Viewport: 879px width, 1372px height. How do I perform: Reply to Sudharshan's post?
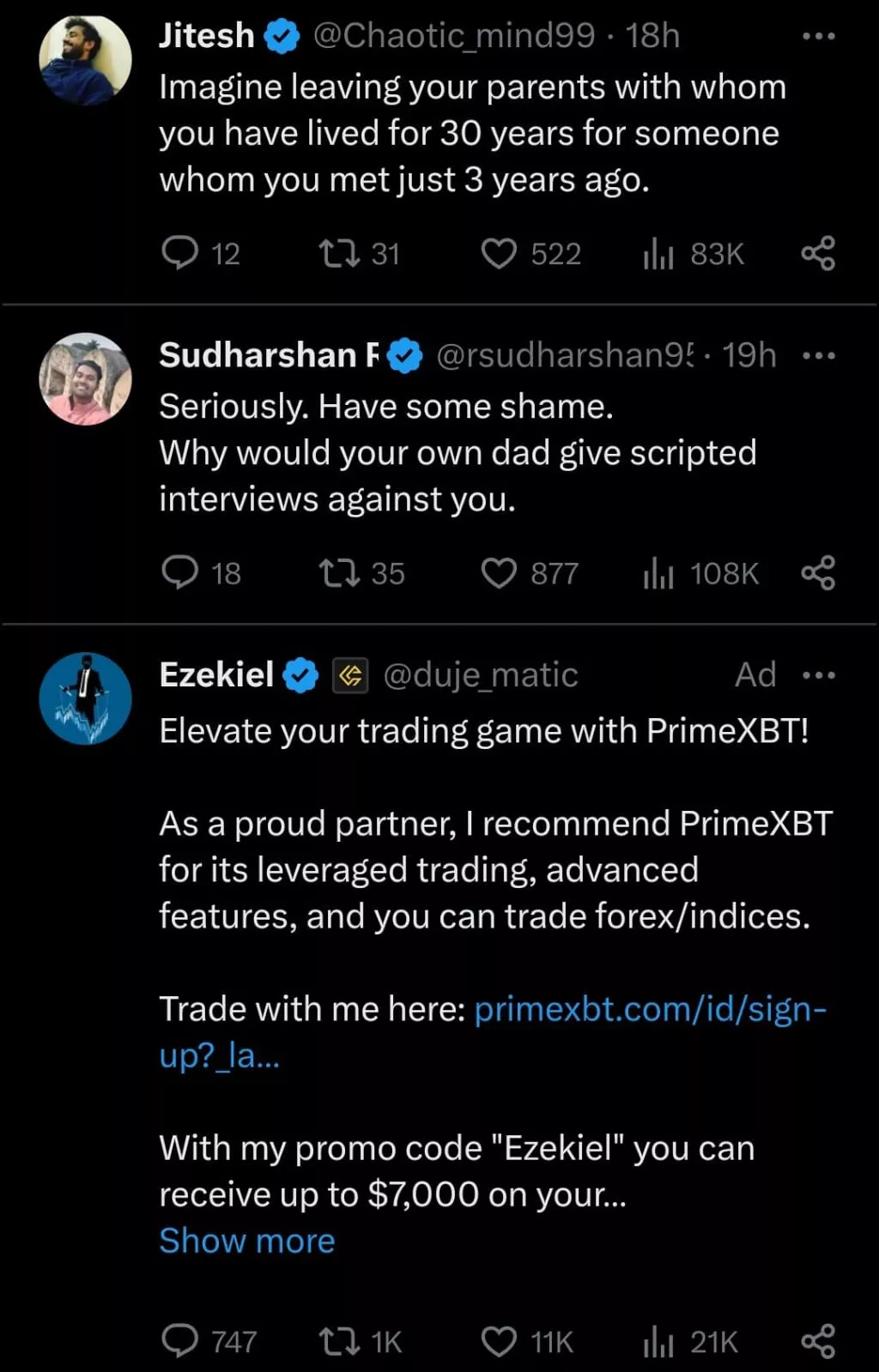[180, 572]
